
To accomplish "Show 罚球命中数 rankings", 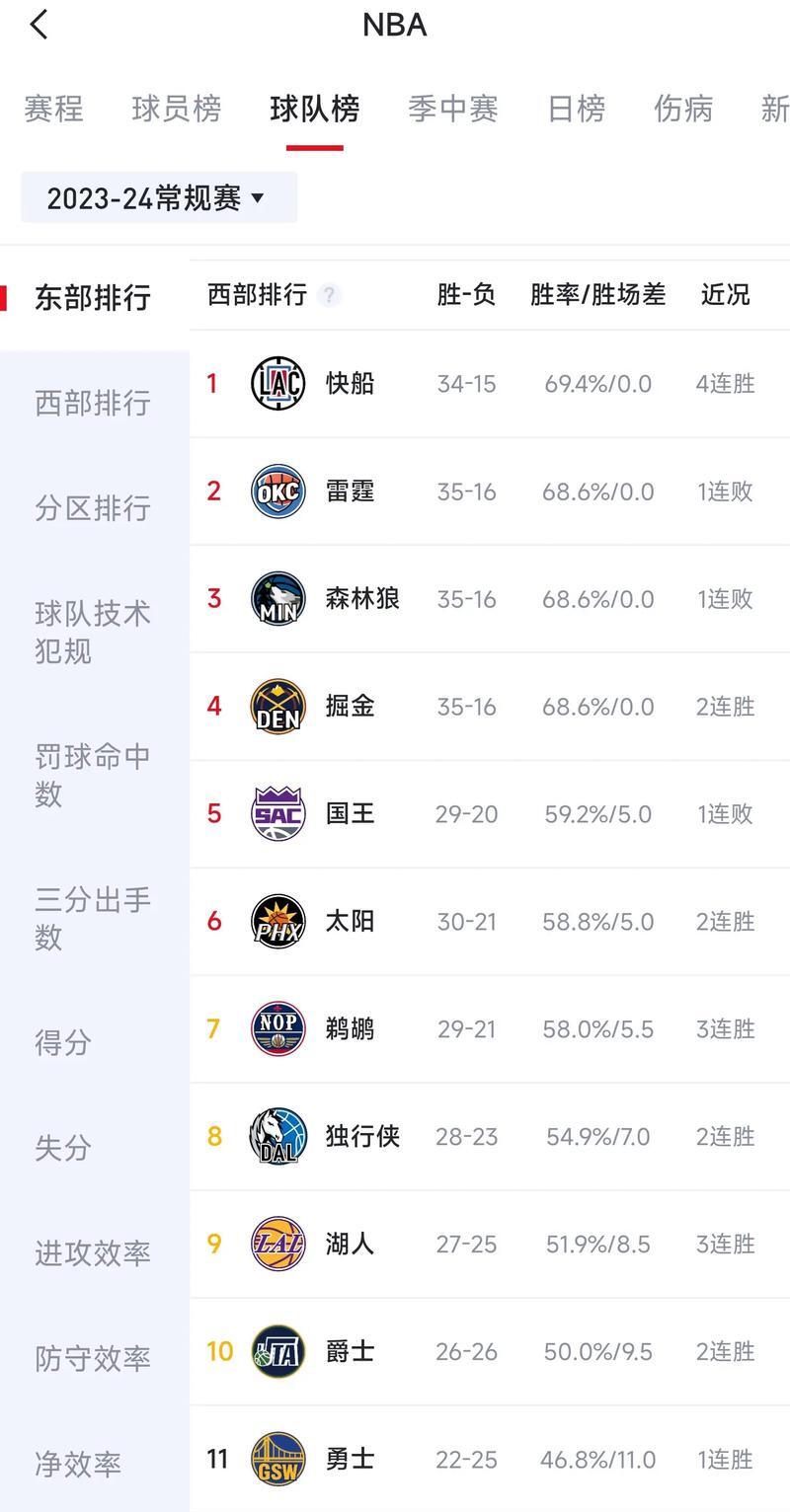I will point(93,775).
